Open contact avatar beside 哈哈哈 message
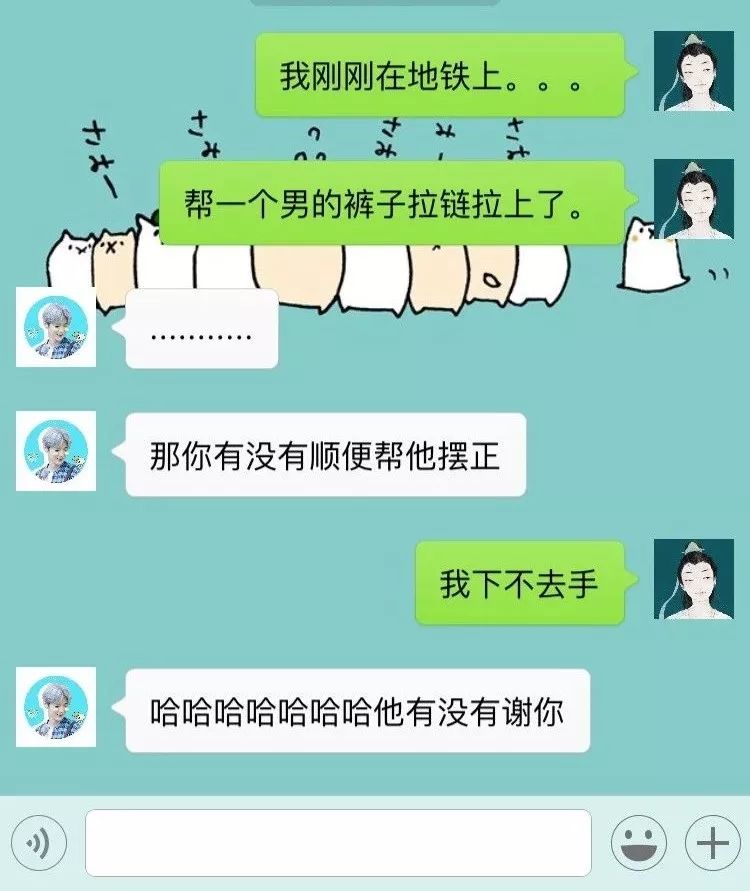 tap(56, 707)
